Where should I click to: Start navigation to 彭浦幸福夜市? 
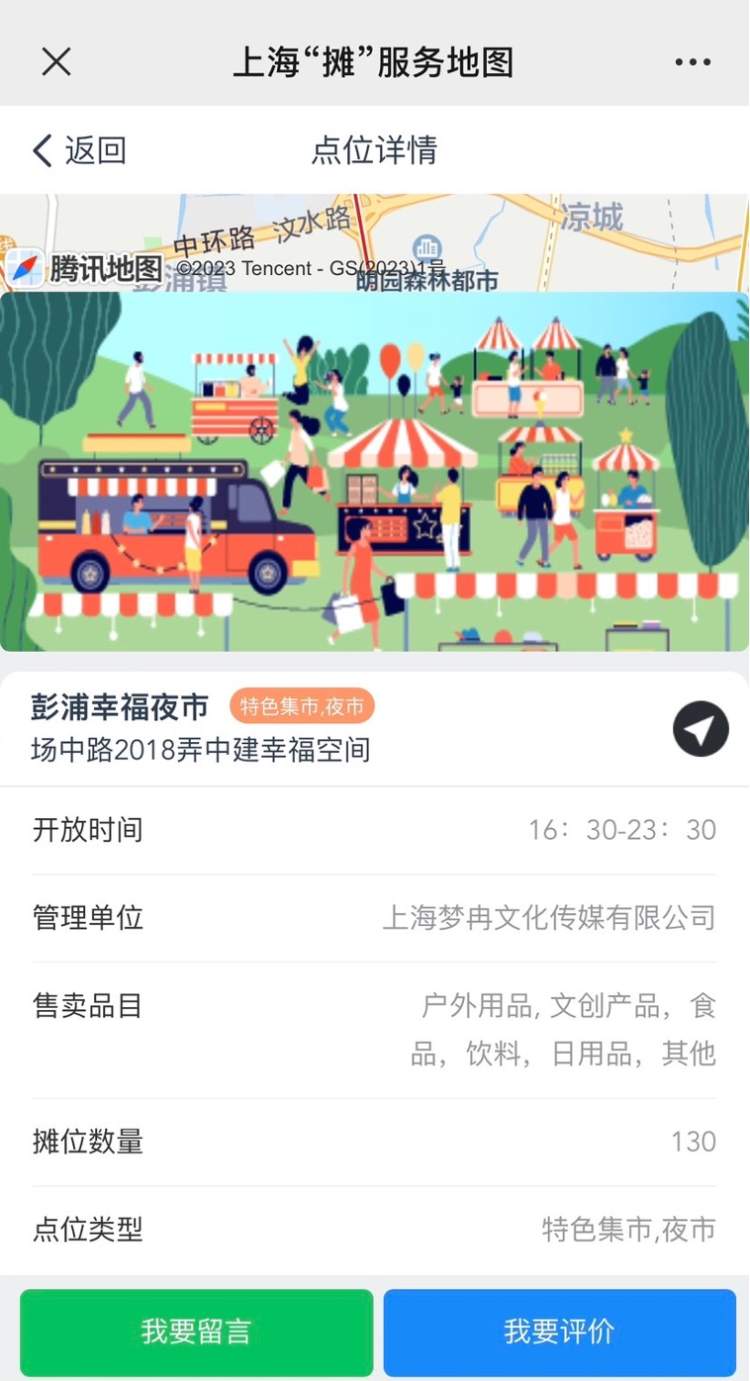click(700, 729)
